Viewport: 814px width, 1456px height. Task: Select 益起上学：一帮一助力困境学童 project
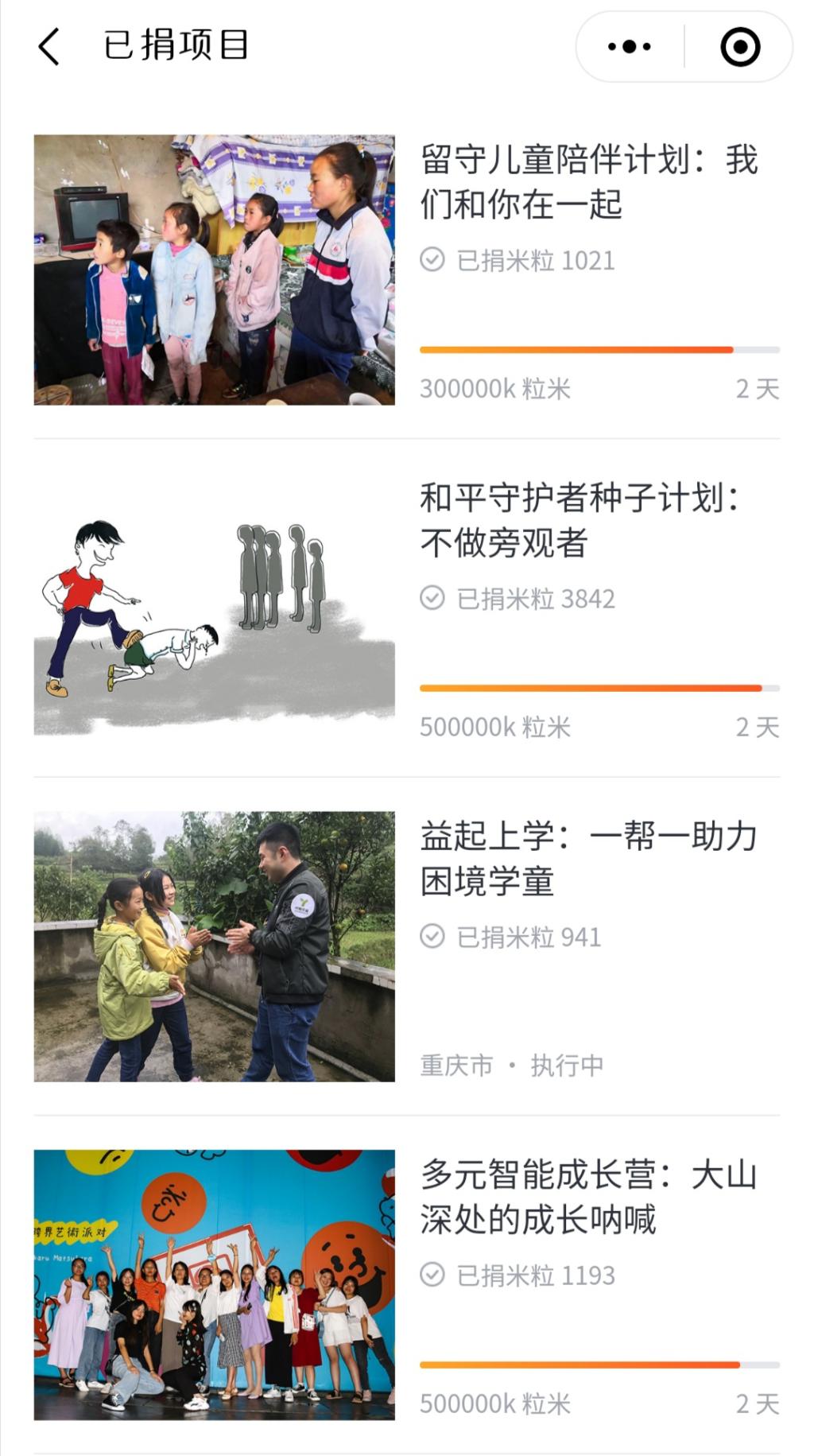coord(588,859)
